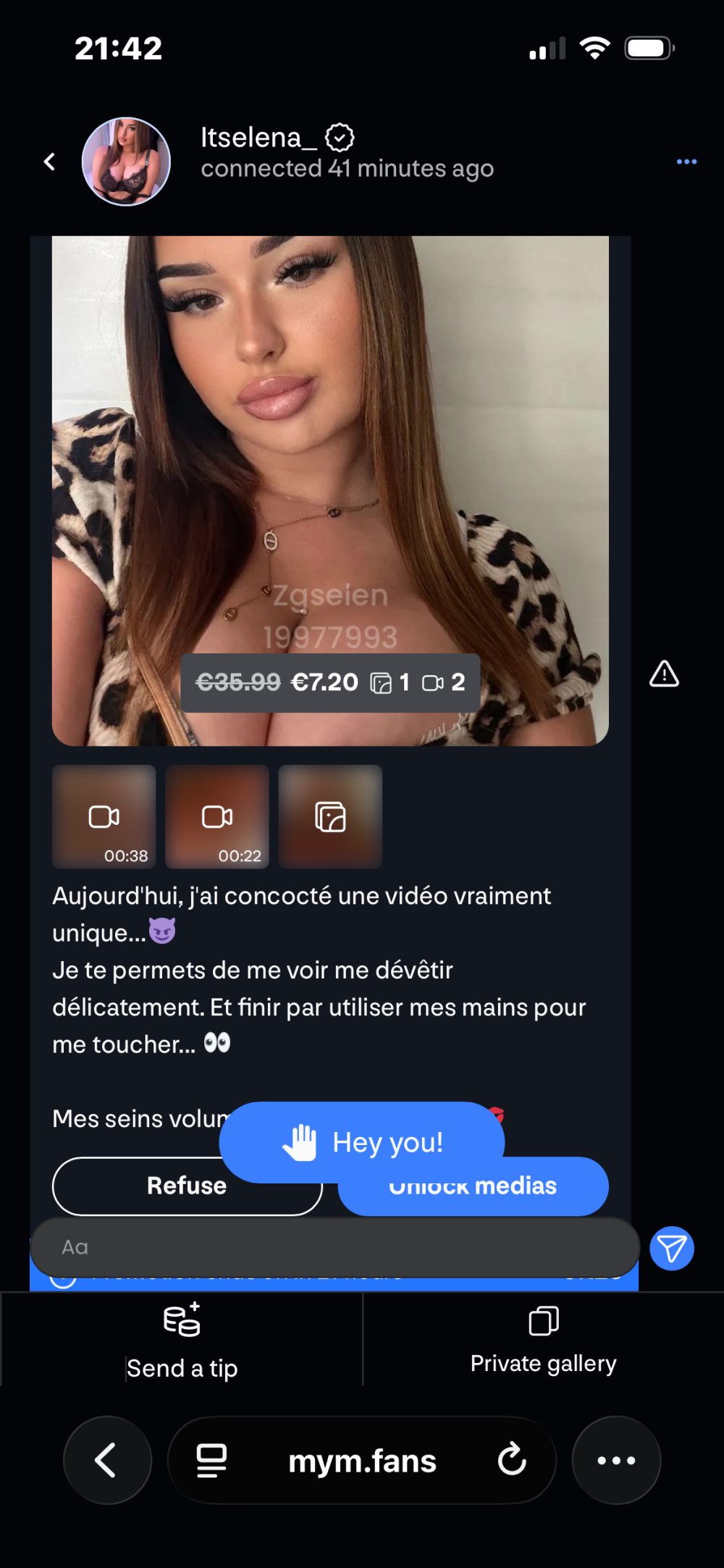This screenshot has height=1568, width=724.
Task: Open the blue three-dot chat options
Action: tap(686, 162)
